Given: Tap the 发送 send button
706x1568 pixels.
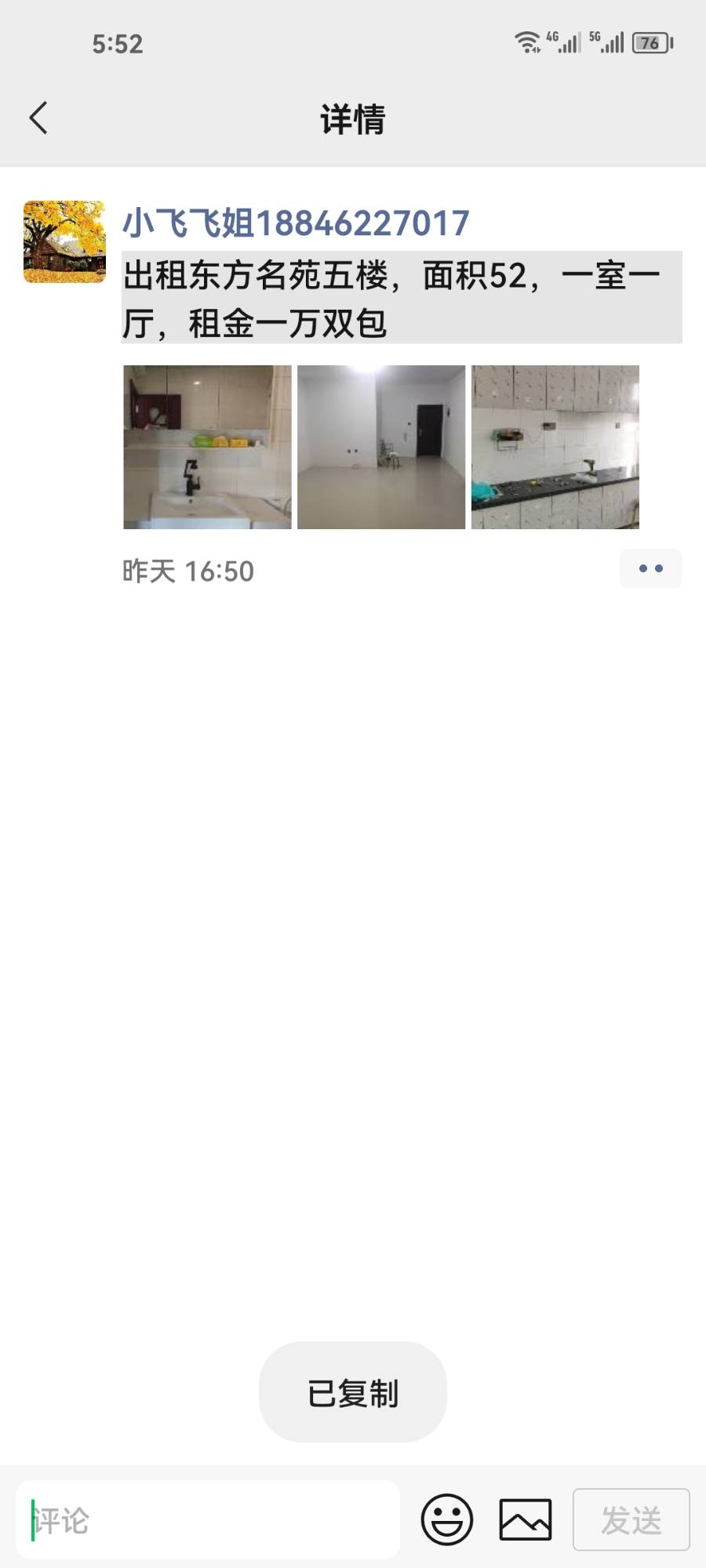Looking at the screenshot, I should (x=631, y=1519).
